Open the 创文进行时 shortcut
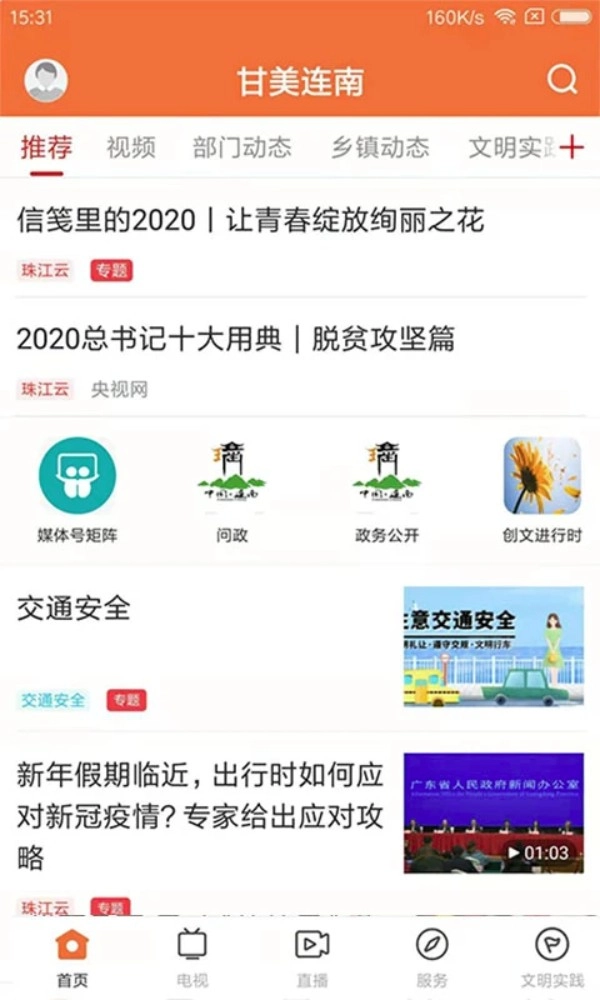Viewport: 600px width, 1000px height. tap(542, 488)
